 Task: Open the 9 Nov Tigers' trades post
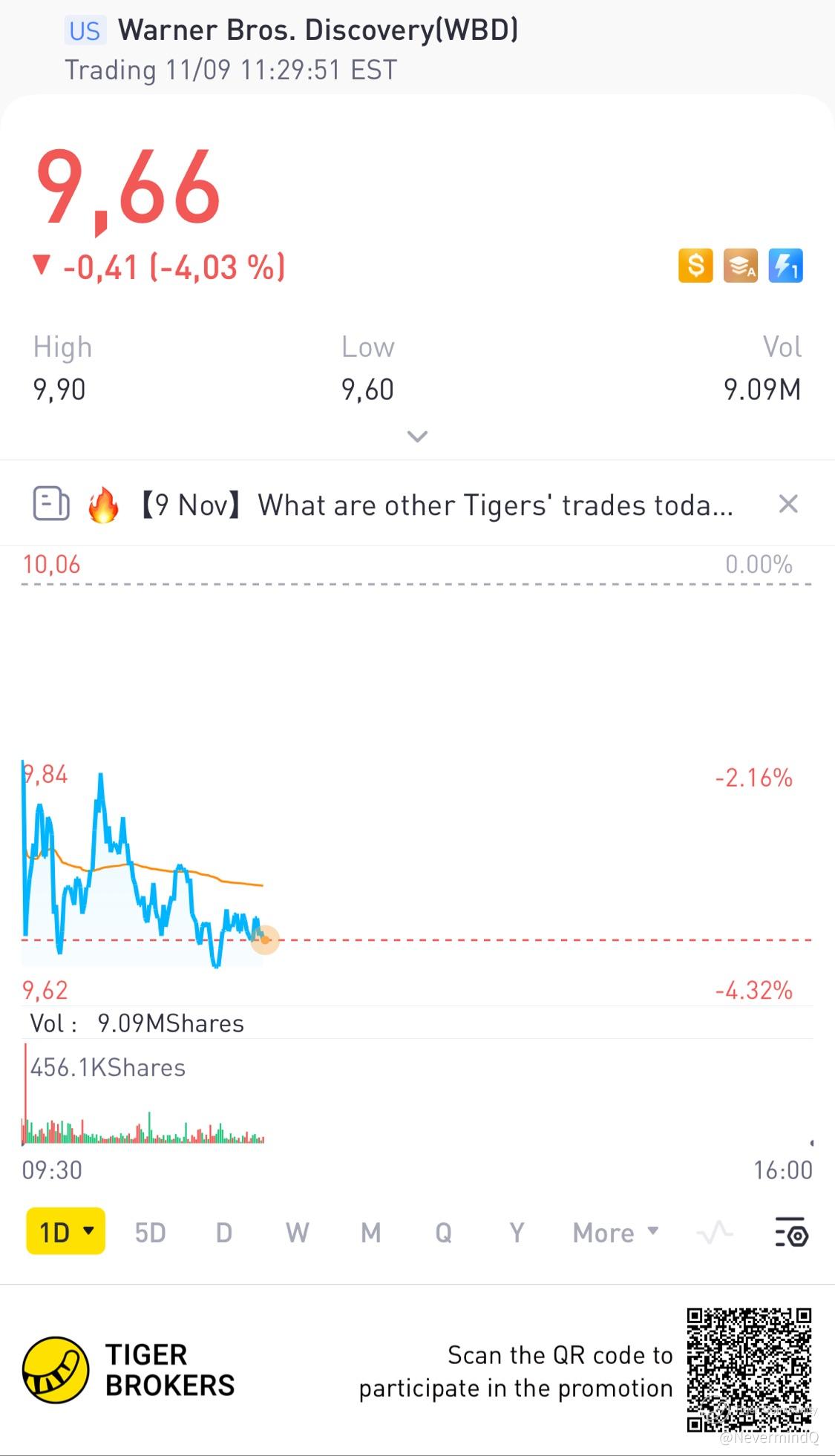coord(436,505)
